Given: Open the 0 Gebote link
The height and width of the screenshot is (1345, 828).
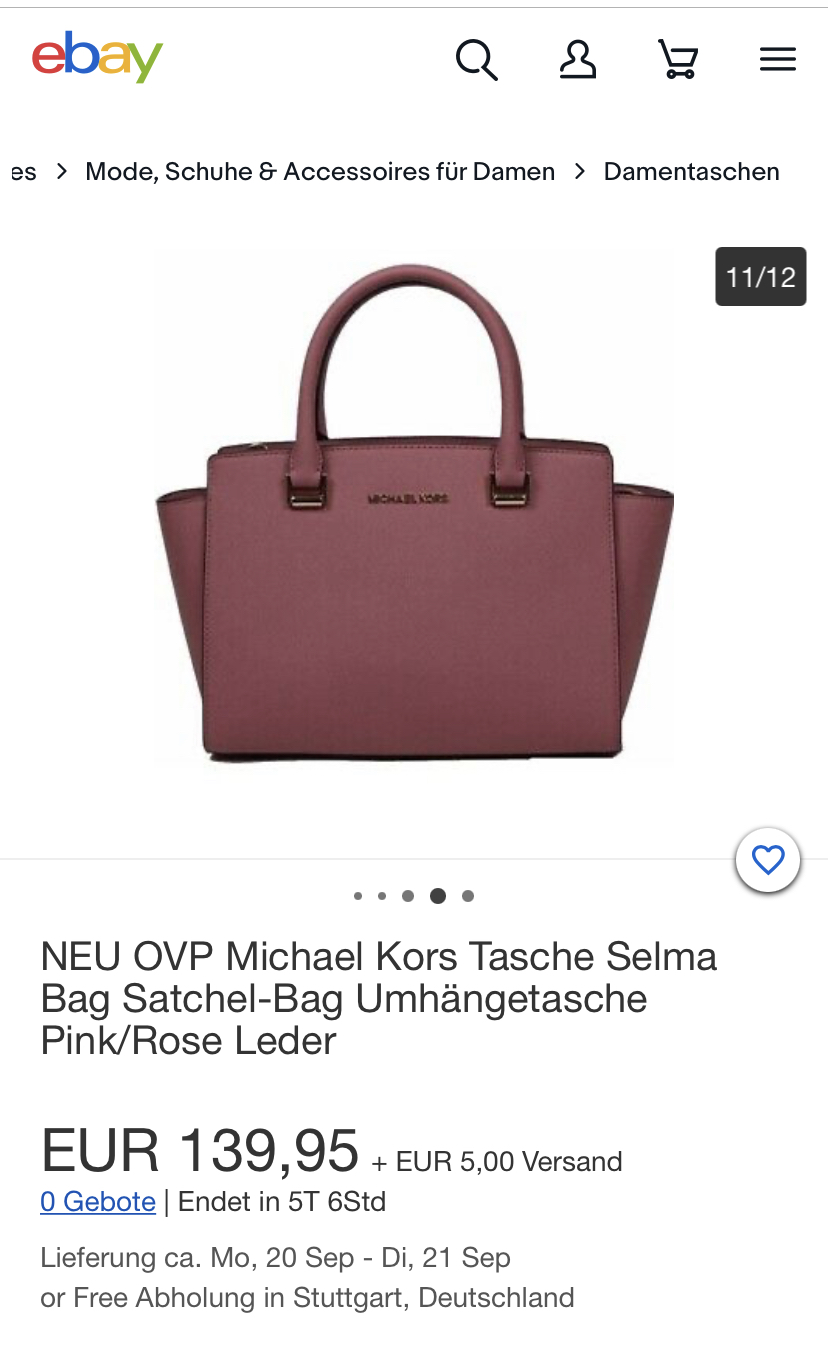Looking at the screenshot, I should click(x=98, y=1201).
